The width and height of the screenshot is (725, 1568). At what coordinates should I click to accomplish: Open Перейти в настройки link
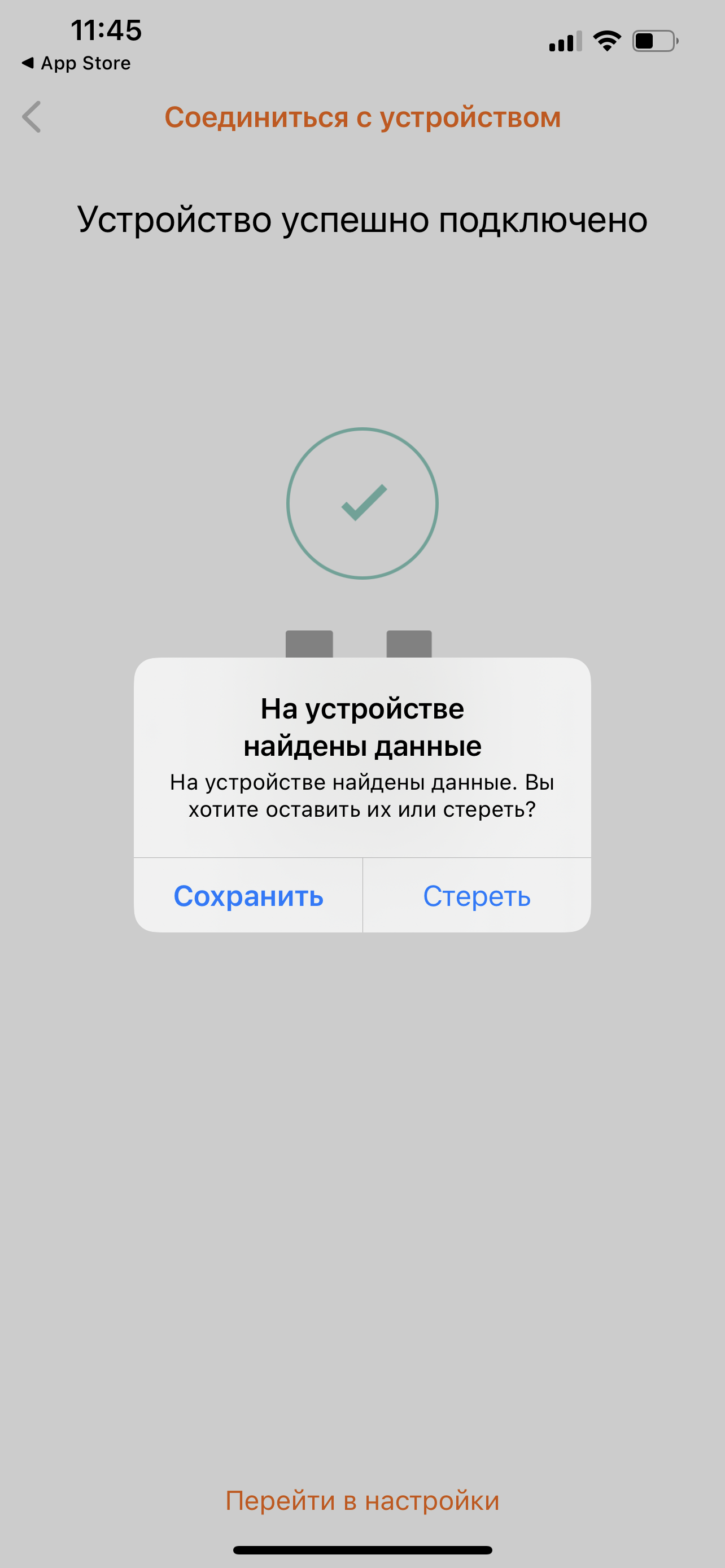[362, 1500]
